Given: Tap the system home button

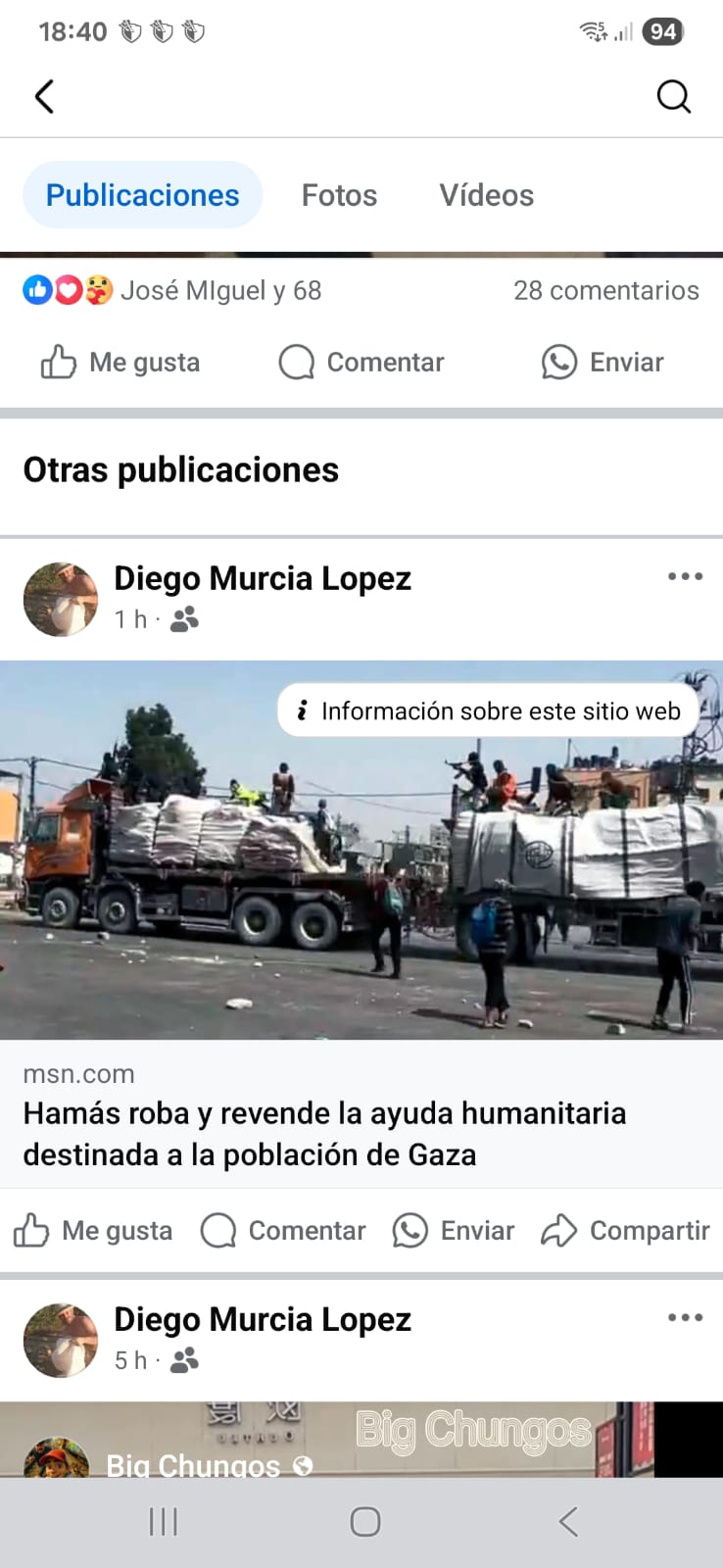Looking at the screenshot, I should (x=364, y=1521).
